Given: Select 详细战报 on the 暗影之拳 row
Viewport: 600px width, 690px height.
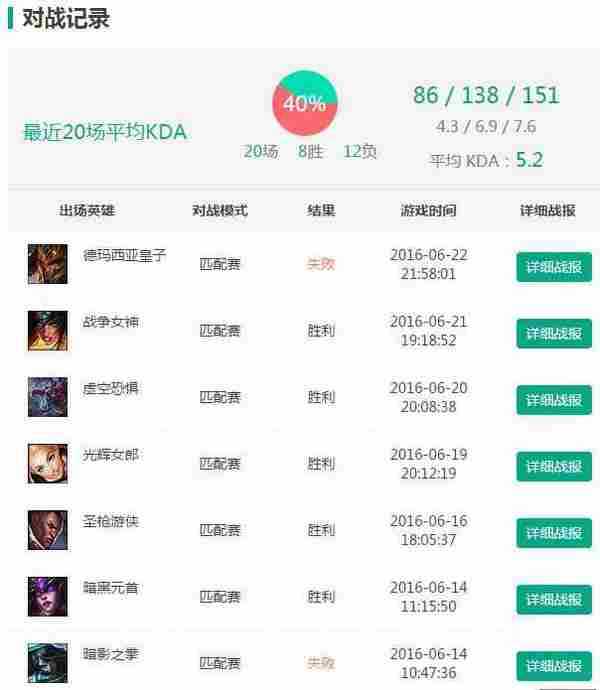Looking at the screenshot, I should click(554, 665).
